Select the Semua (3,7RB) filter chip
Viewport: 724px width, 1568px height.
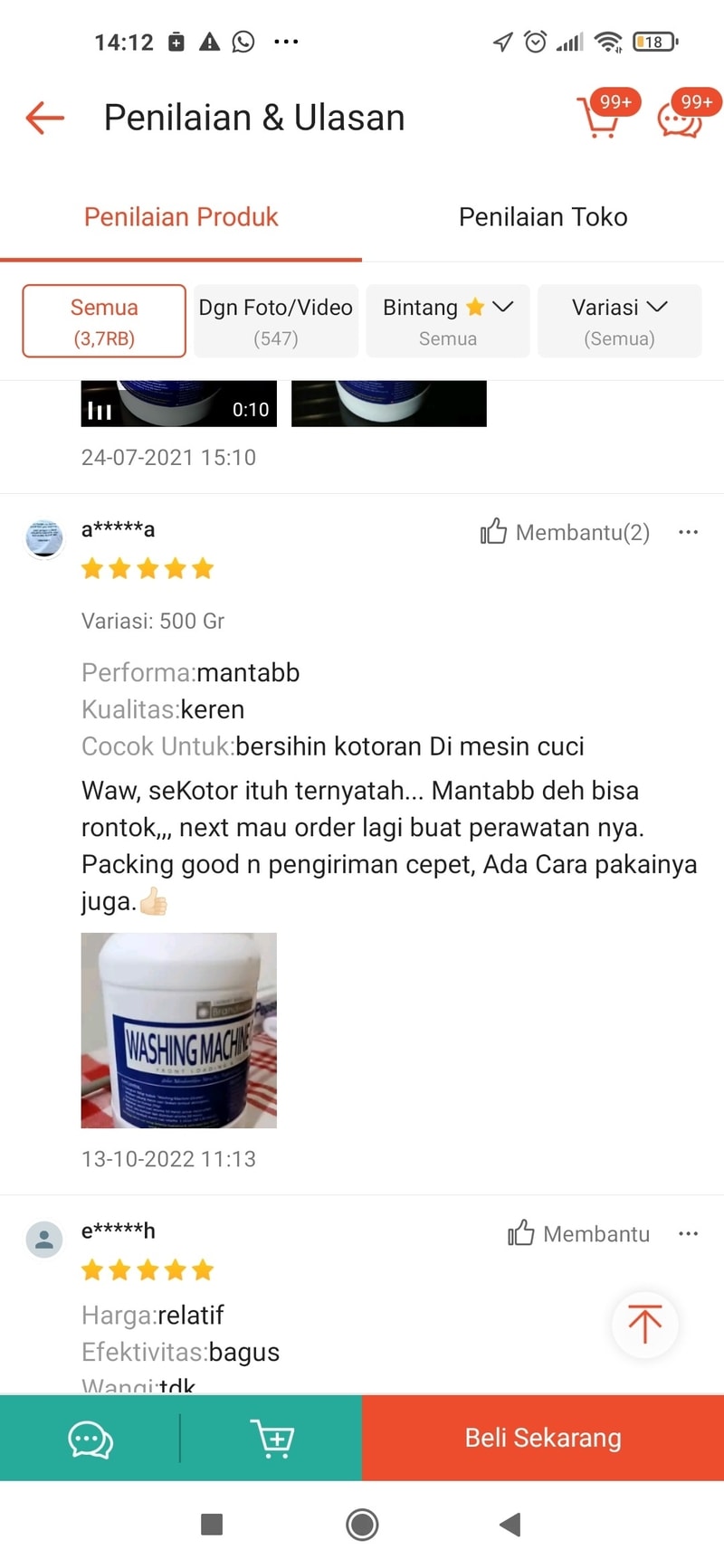pyautogui.click(x=104, y=321)
